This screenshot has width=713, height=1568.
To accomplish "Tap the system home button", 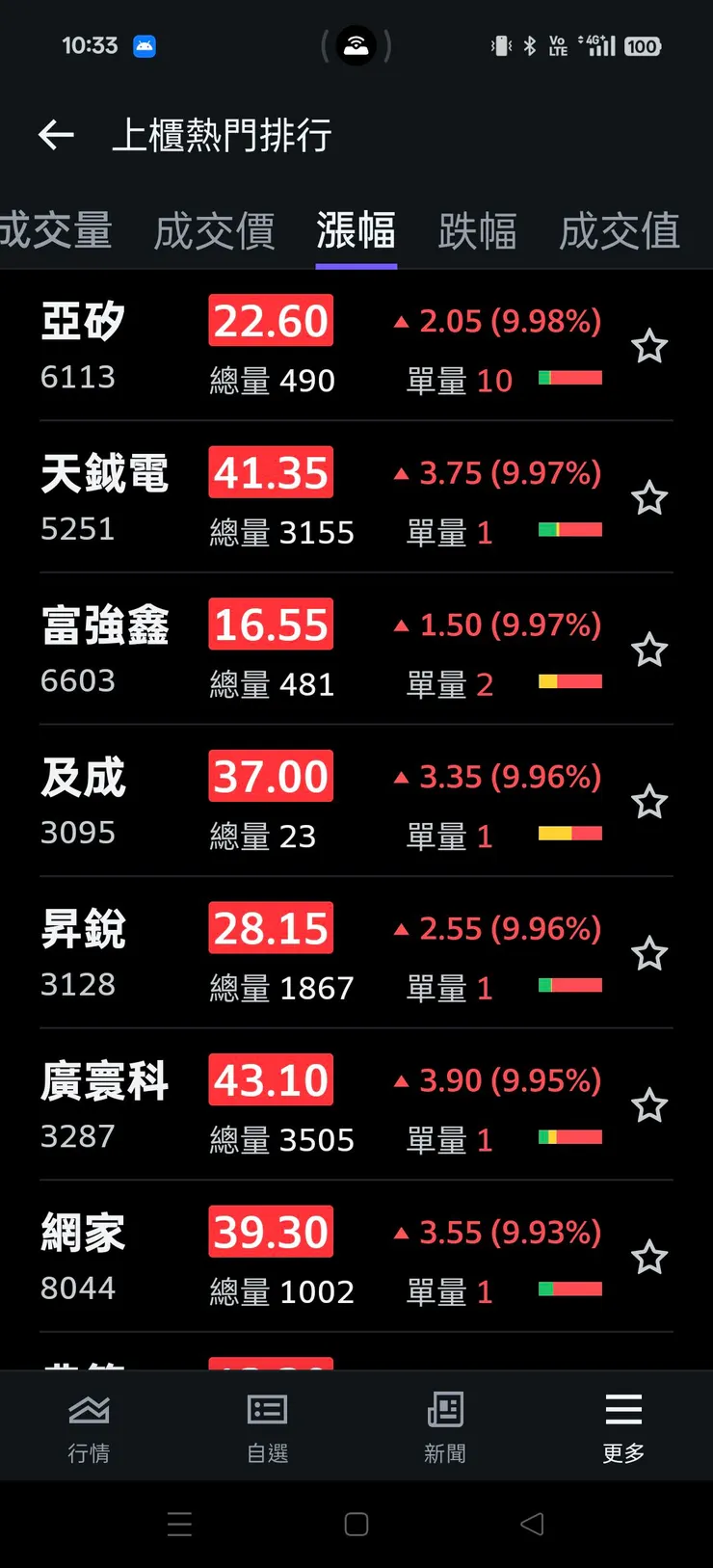I will coord(356,1524).
